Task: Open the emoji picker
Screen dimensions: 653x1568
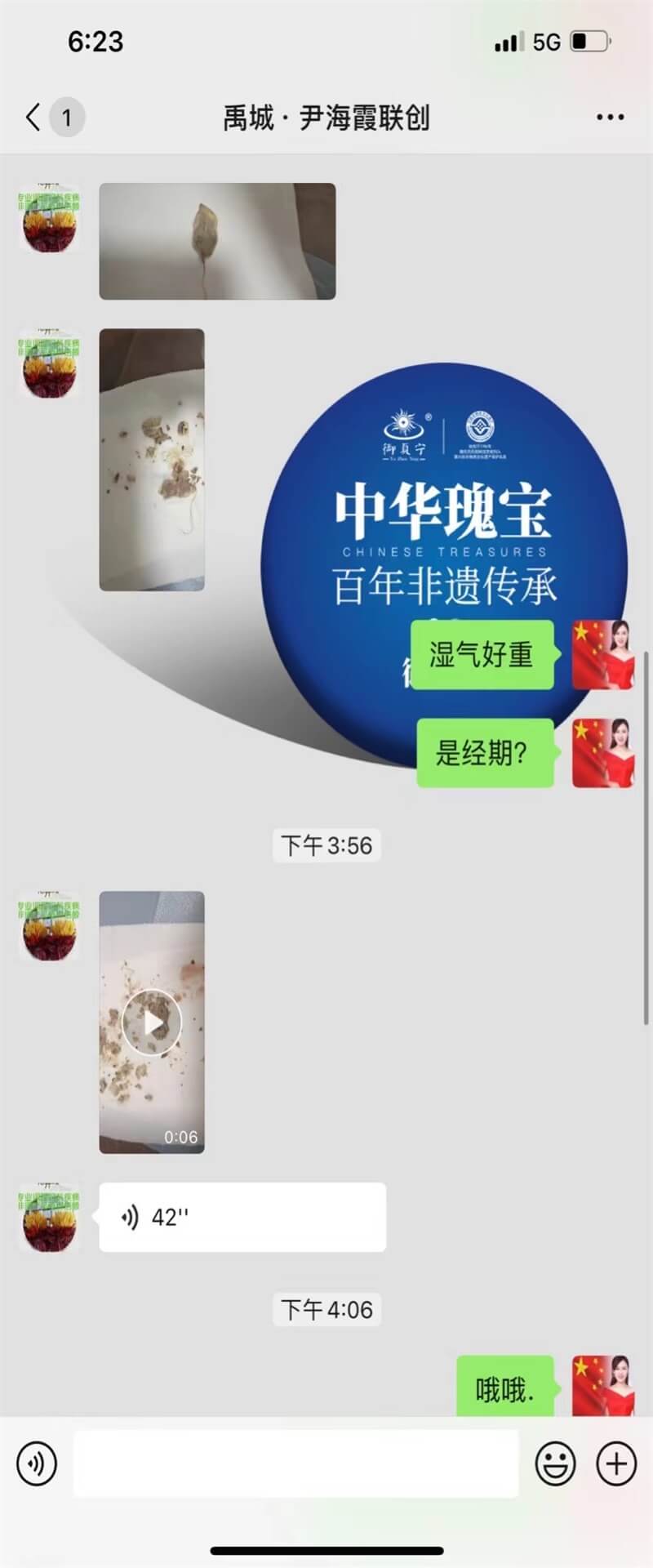Action: 555,1463
